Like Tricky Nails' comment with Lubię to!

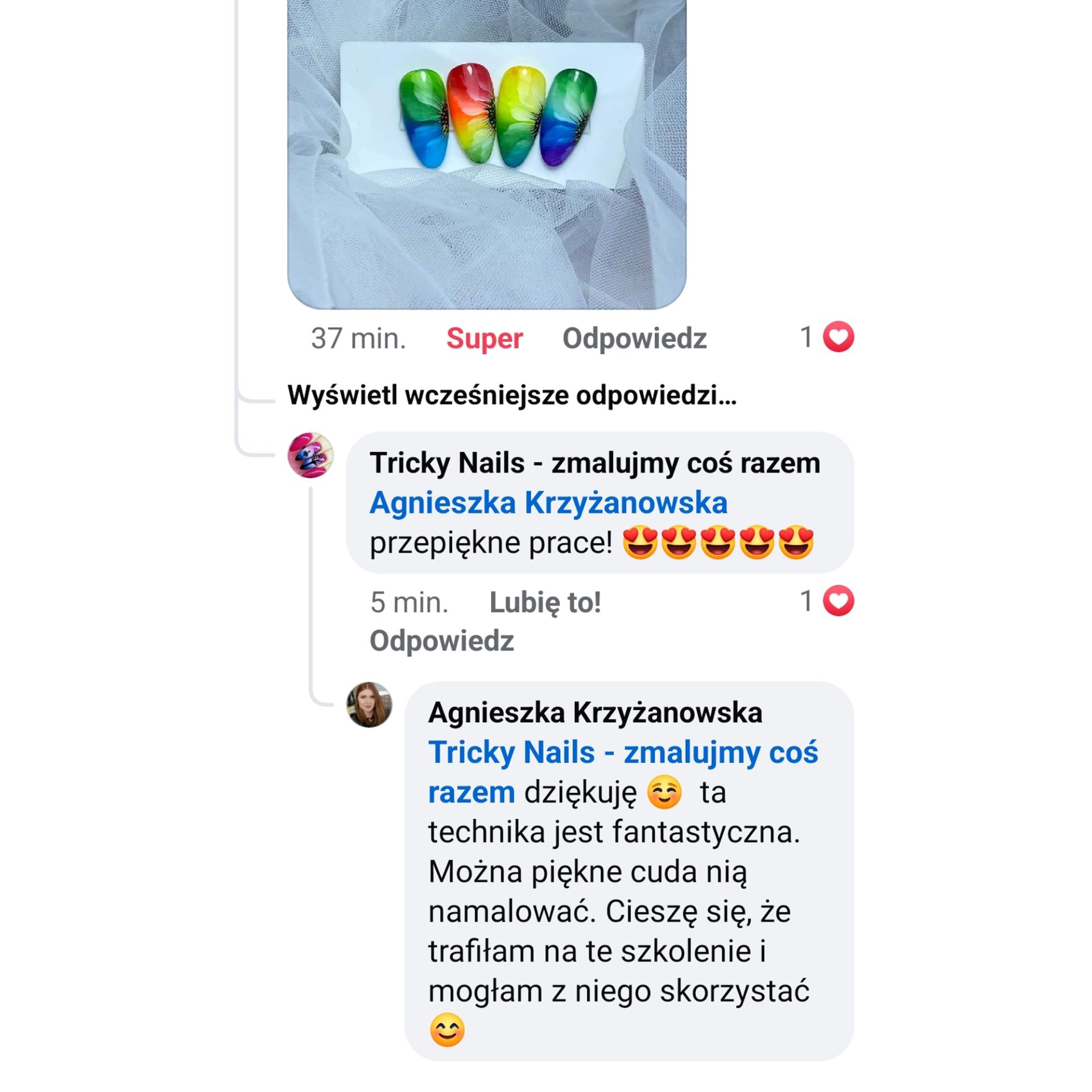coord(545,602)
